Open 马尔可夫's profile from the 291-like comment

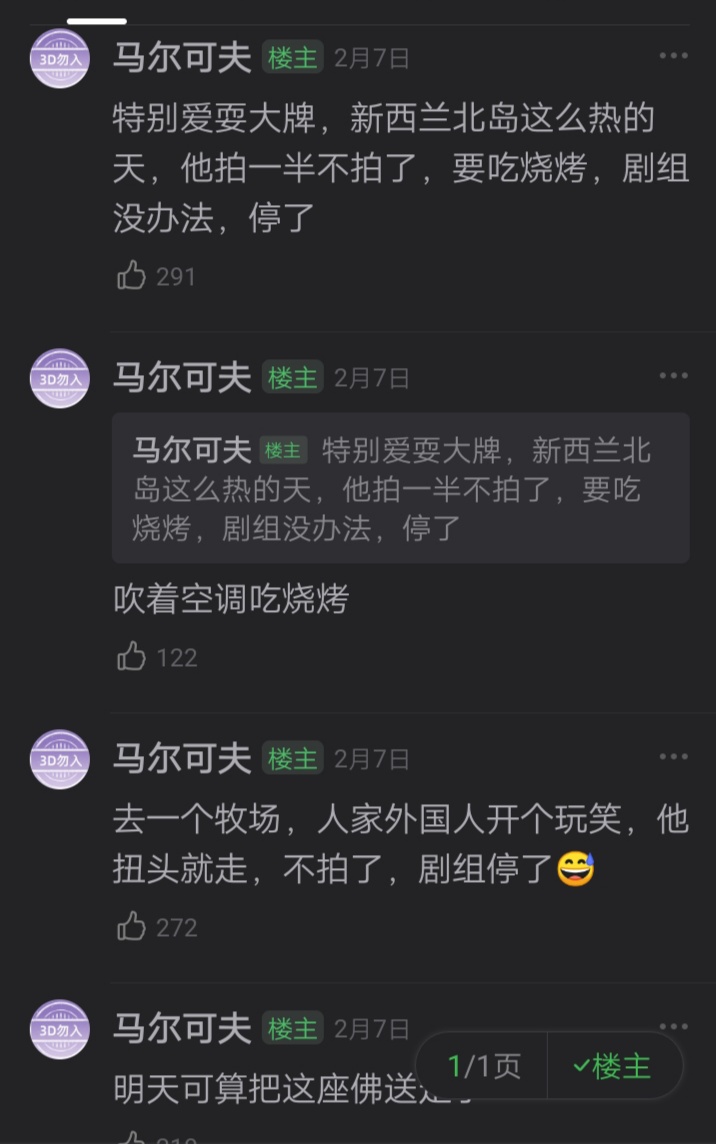(181, 58)
